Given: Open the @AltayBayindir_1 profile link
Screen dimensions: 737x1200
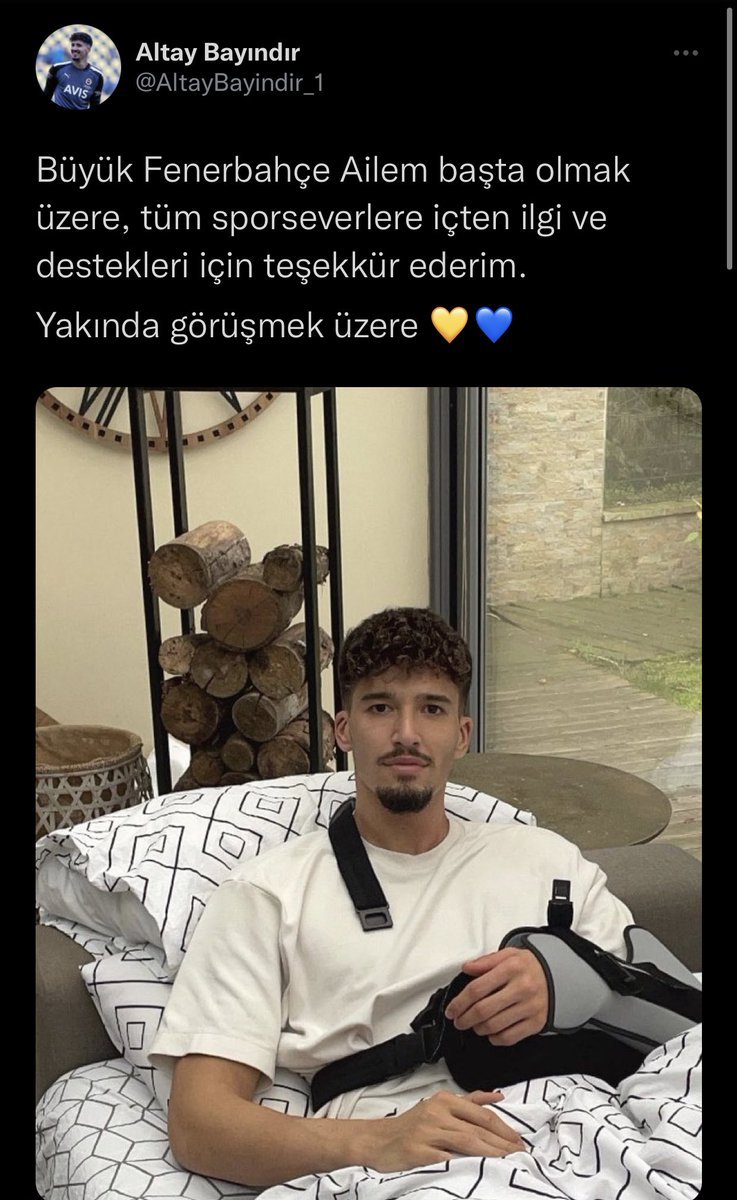Looking at the screenshot, I should coord(229,82).
